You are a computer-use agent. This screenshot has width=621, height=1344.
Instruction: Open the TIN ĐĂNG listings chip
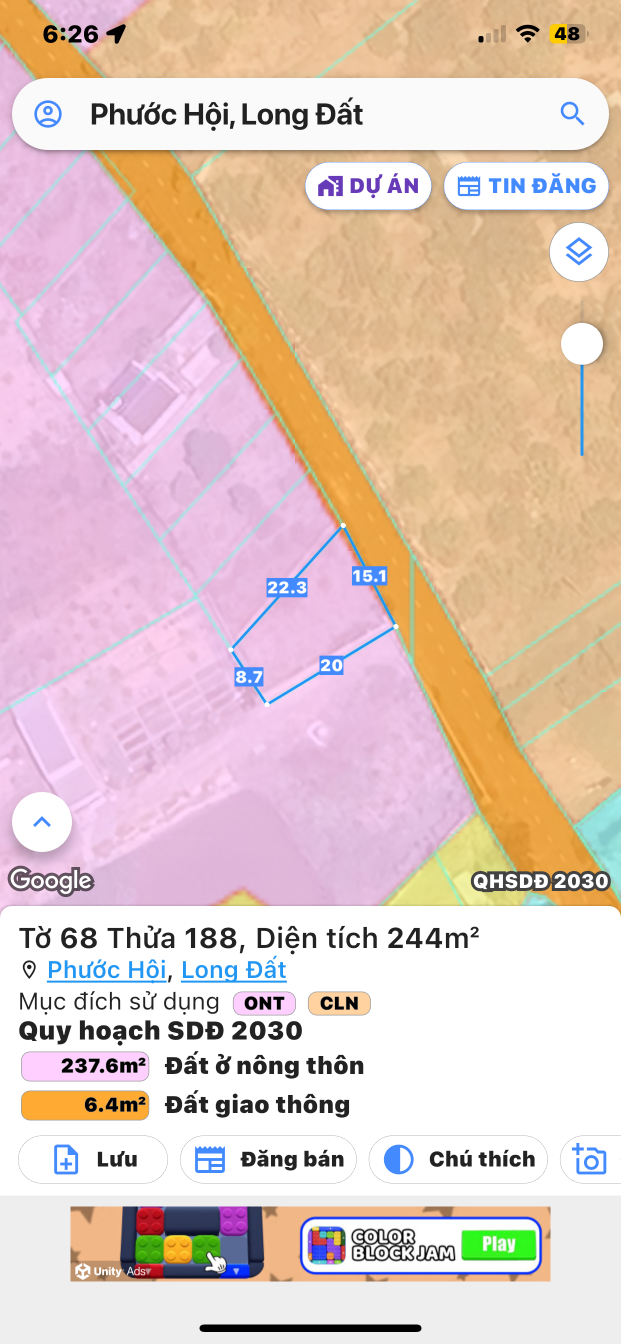[526, 186]
